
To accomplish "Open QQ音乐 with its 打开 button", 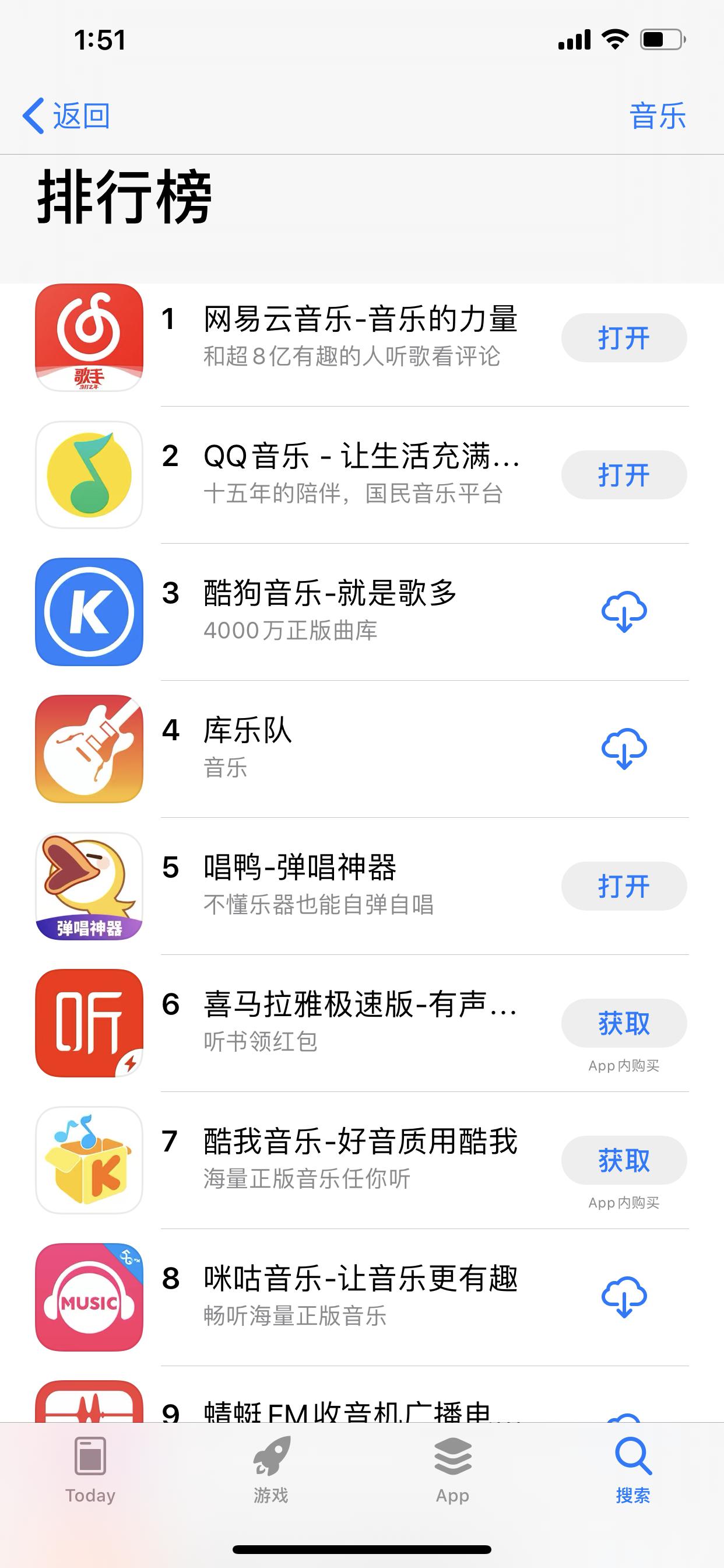I will [x=624, y=475].
